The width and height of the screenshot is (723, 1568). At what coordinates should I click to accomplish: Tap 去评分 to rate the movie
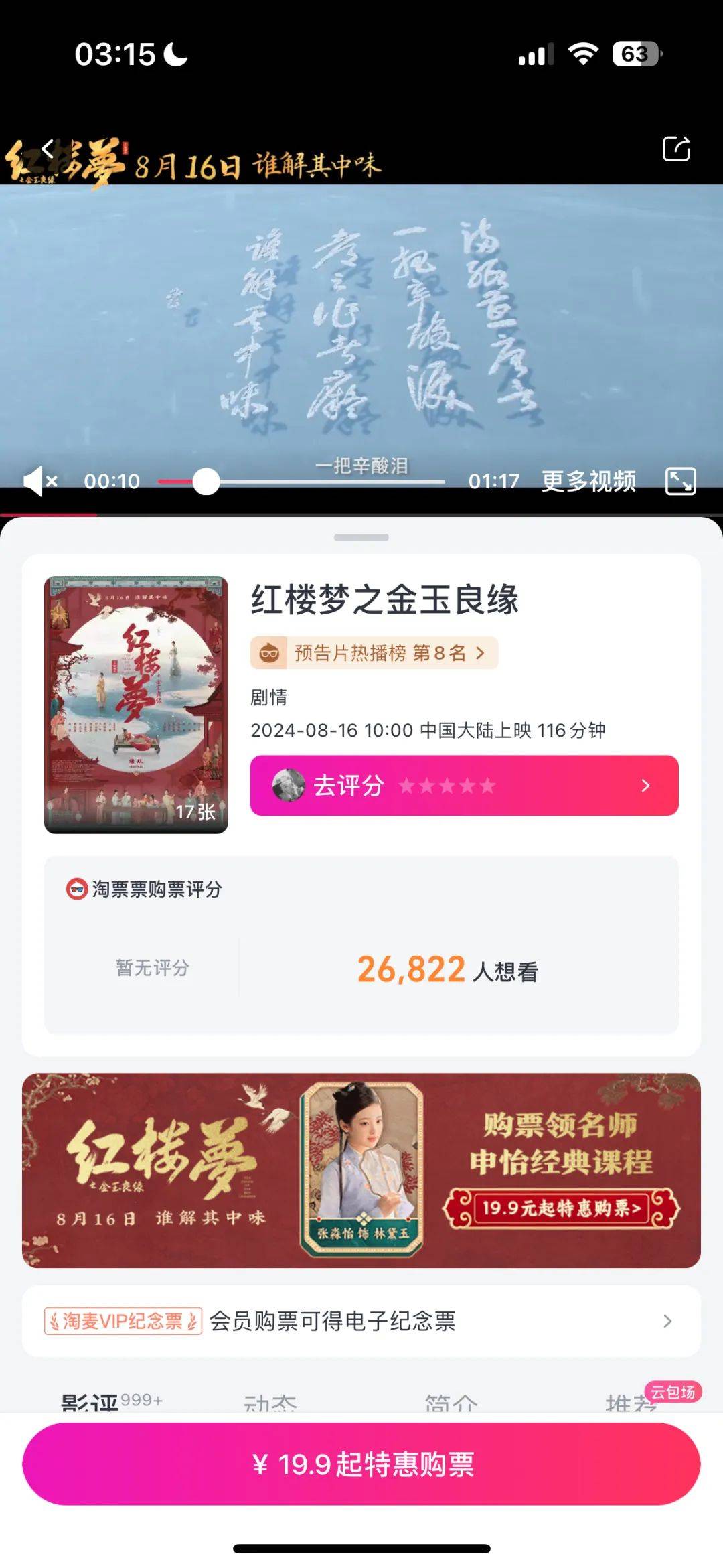click(464, 786)
